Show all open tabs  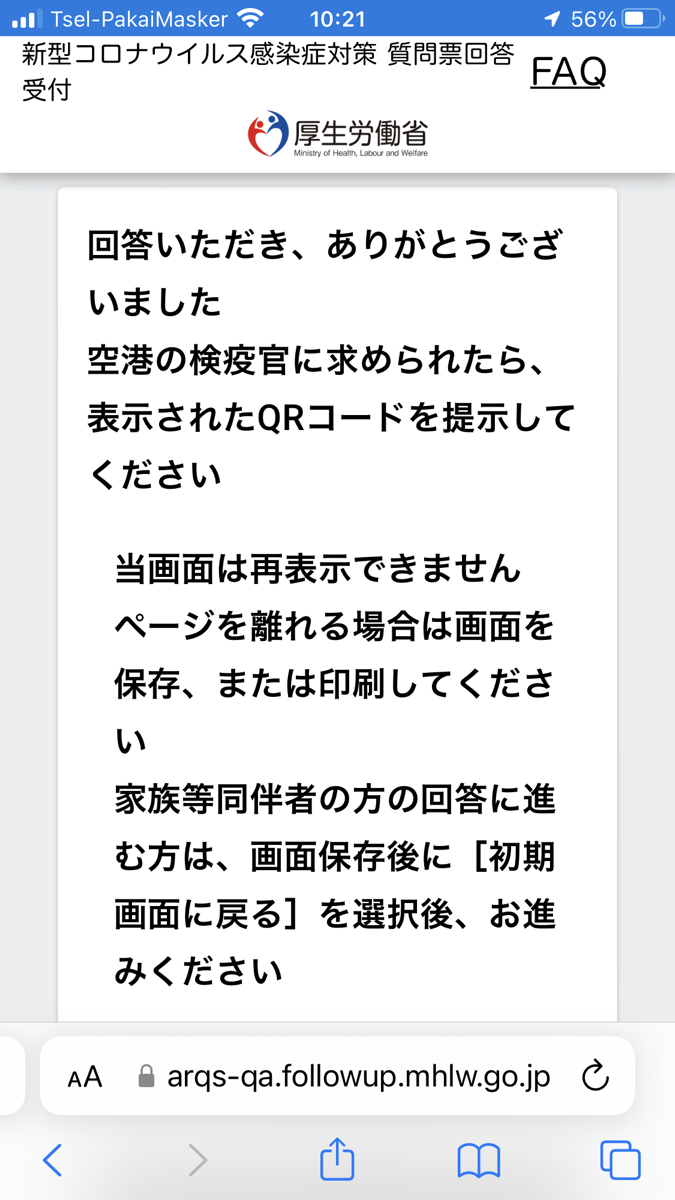point(620,1160)
